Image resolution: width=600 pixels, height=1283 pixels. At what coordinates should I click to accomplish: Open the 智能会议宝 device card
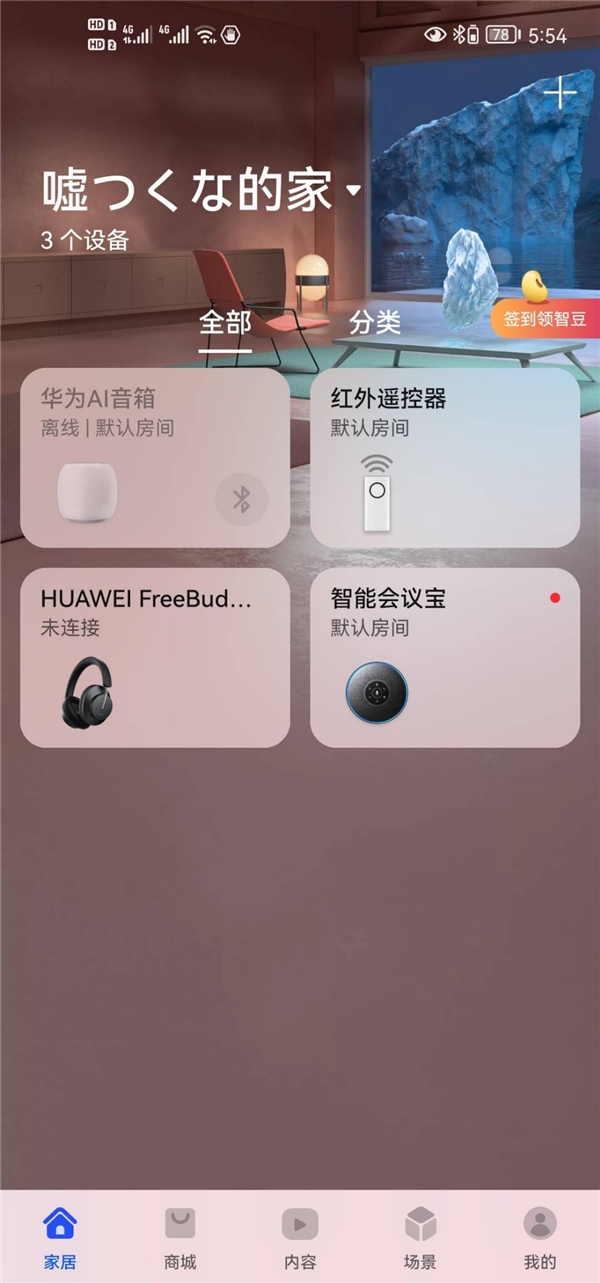(x=445, y=657)
